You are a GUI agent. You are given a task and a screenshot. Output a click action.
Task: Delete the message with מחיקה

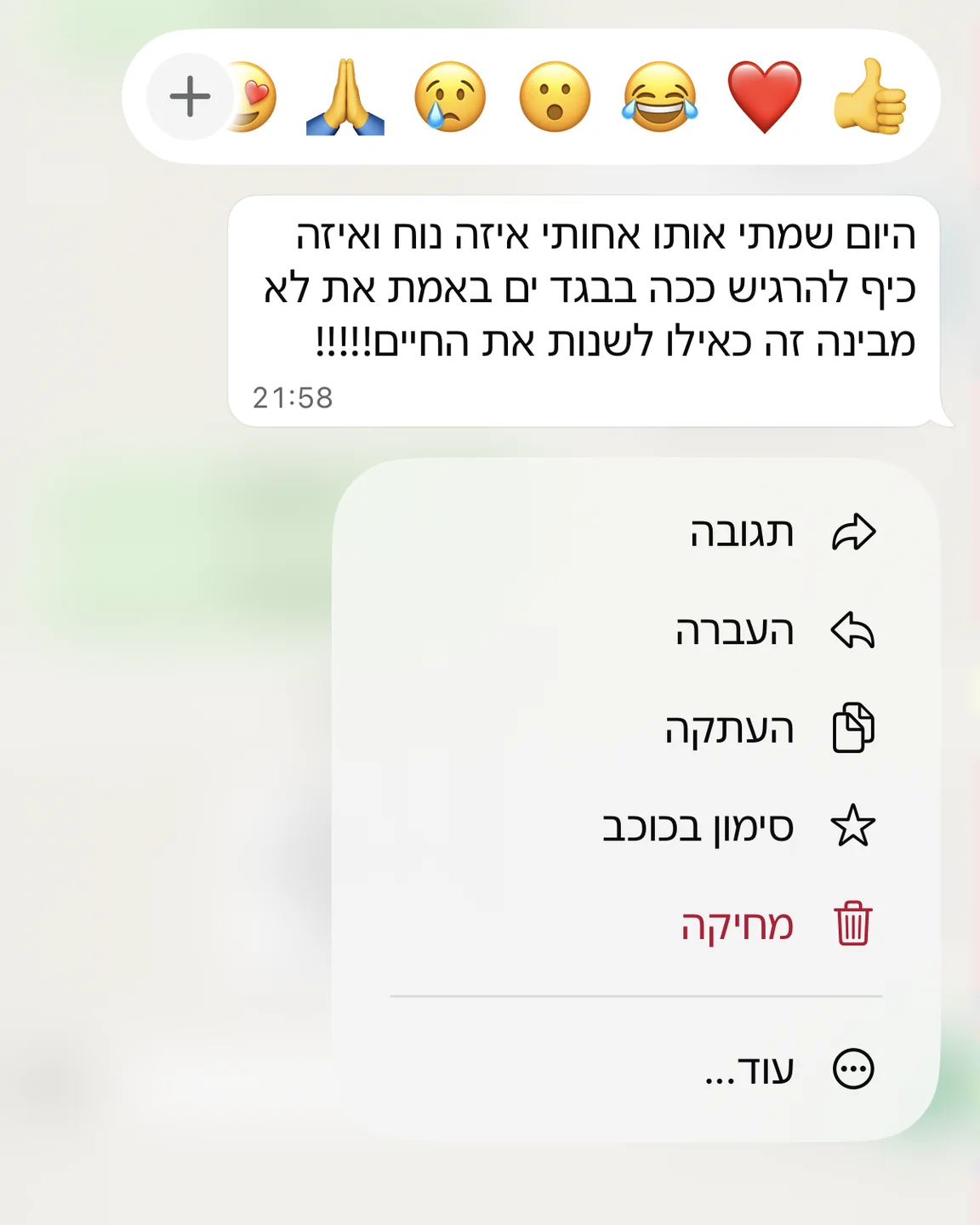click(x=636, y=925)
